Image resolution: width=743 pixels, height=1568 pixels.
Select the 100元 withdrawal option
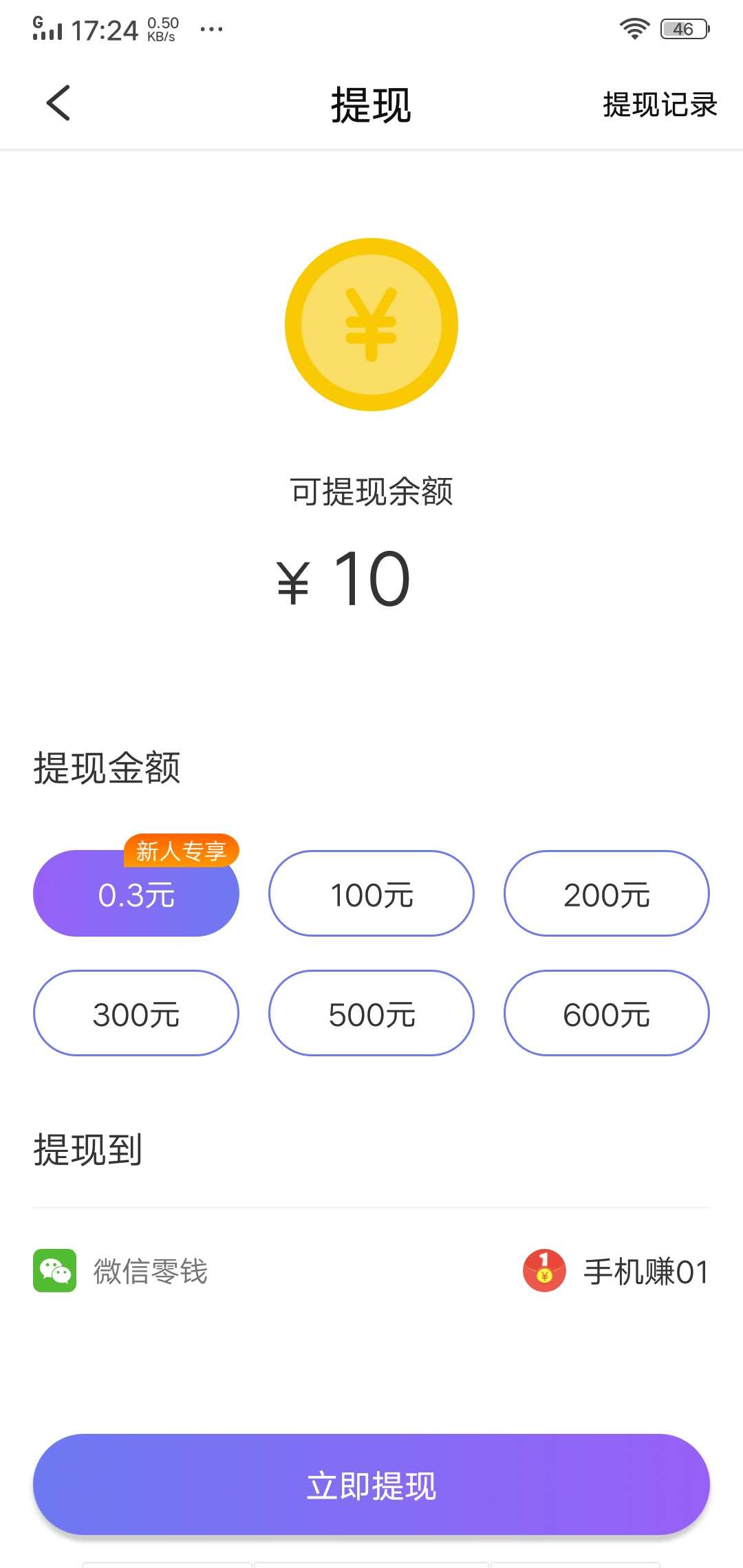pos(371,894)
